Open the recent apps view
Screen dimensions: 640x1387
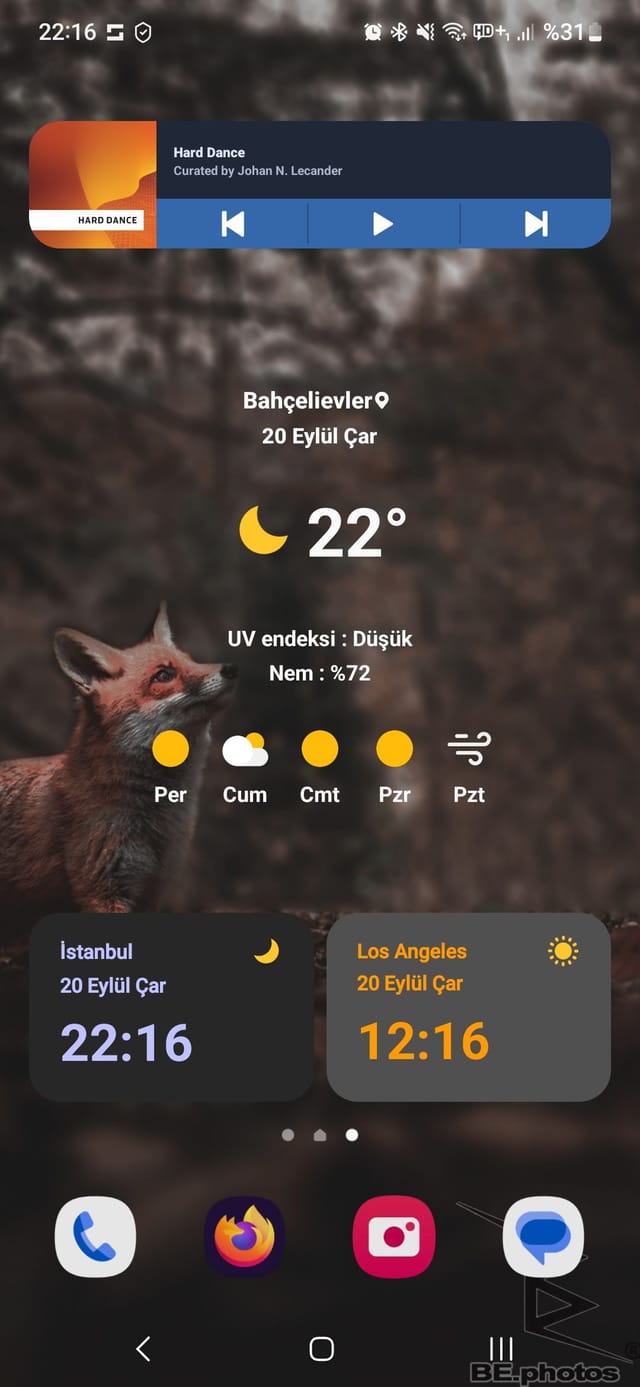click(501, 1348)
